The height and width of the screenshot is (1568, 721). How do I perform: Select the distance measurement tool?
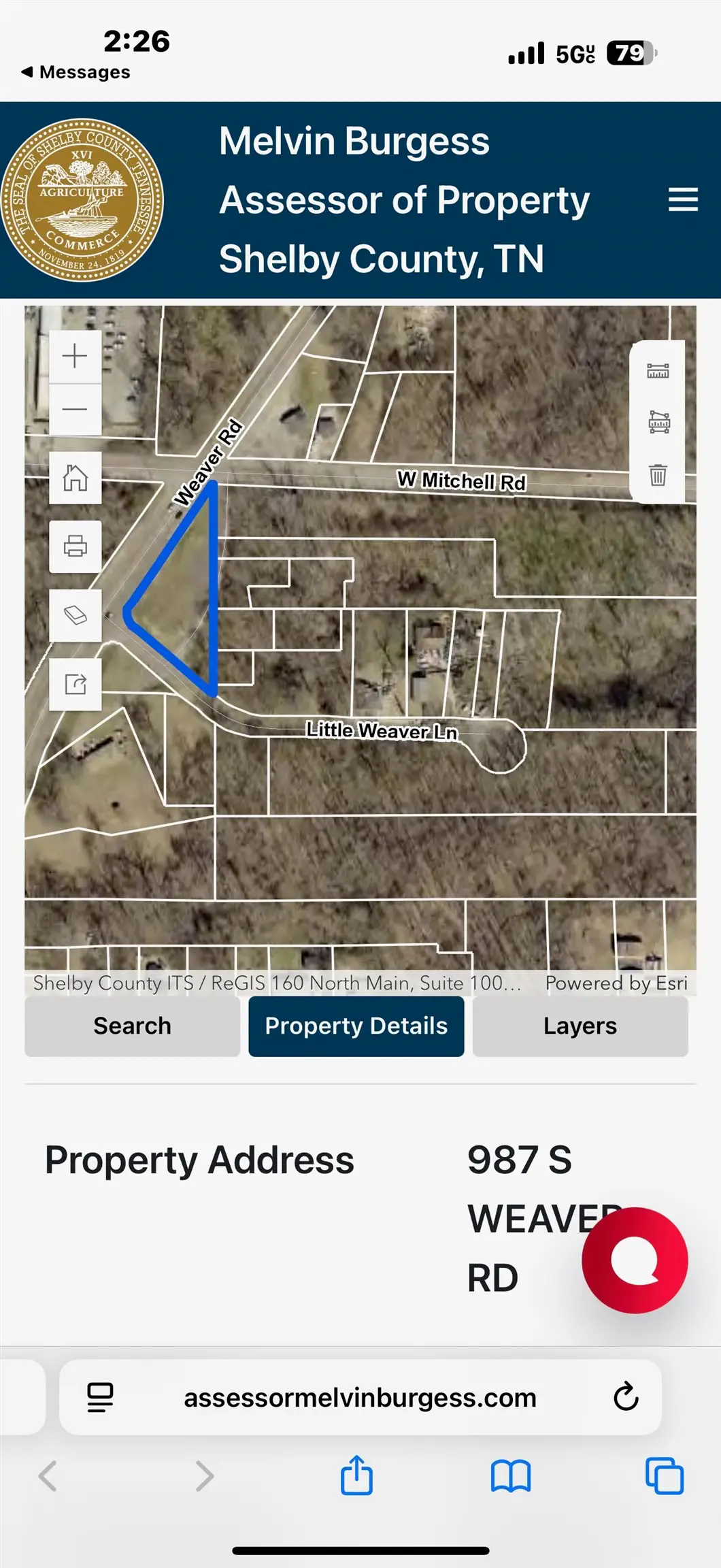coord(657,371)
